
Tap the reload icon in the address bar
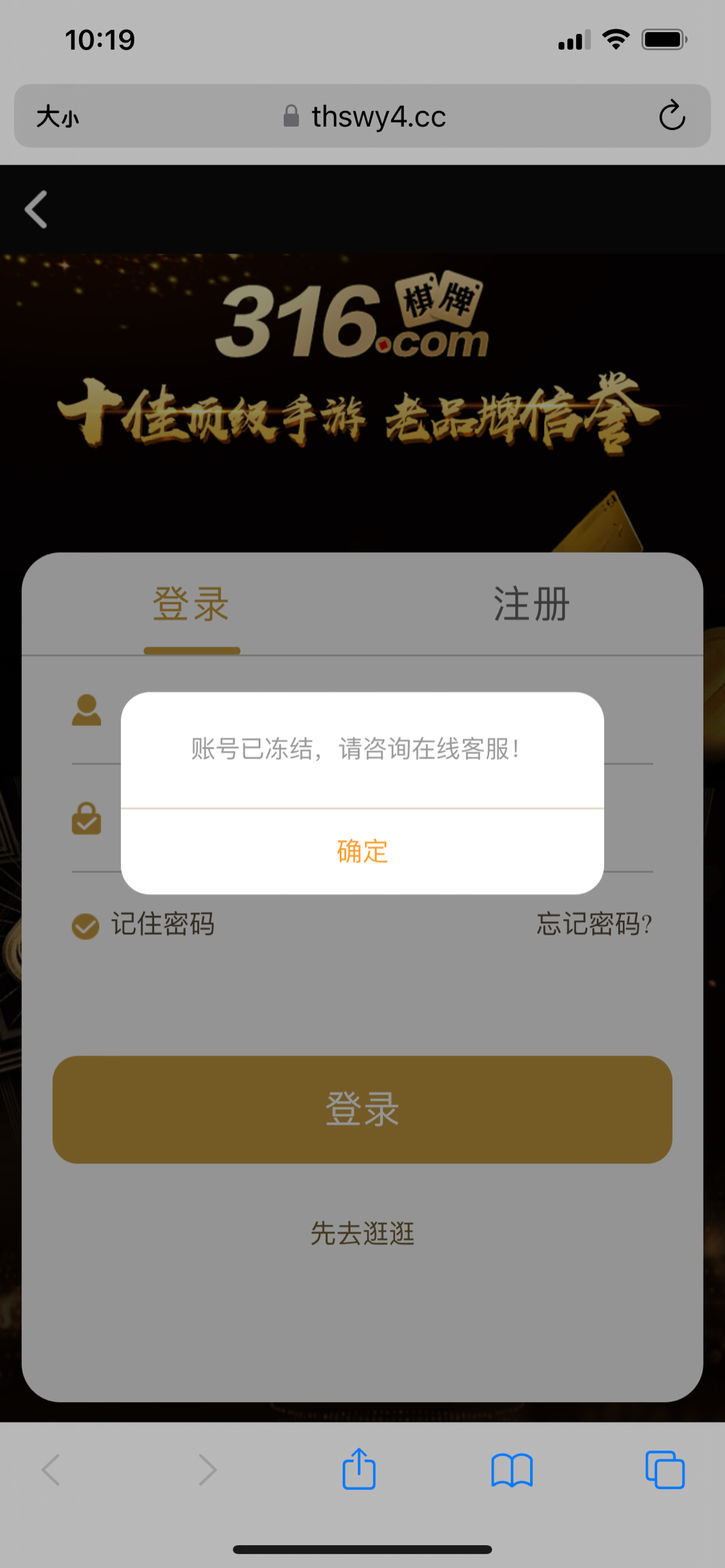coord(673,116)
